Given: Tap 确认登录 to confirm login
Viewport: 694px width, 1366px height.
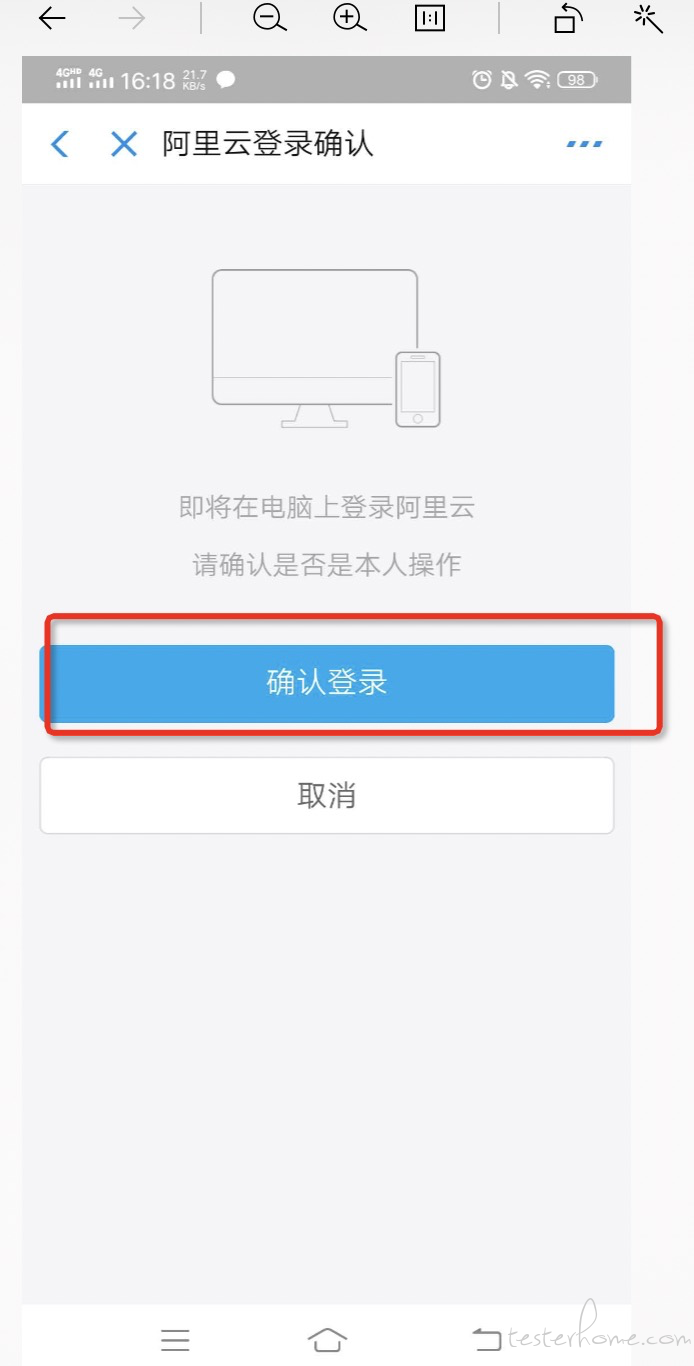Looking at the screenshot, I should [x=326, y=683].
